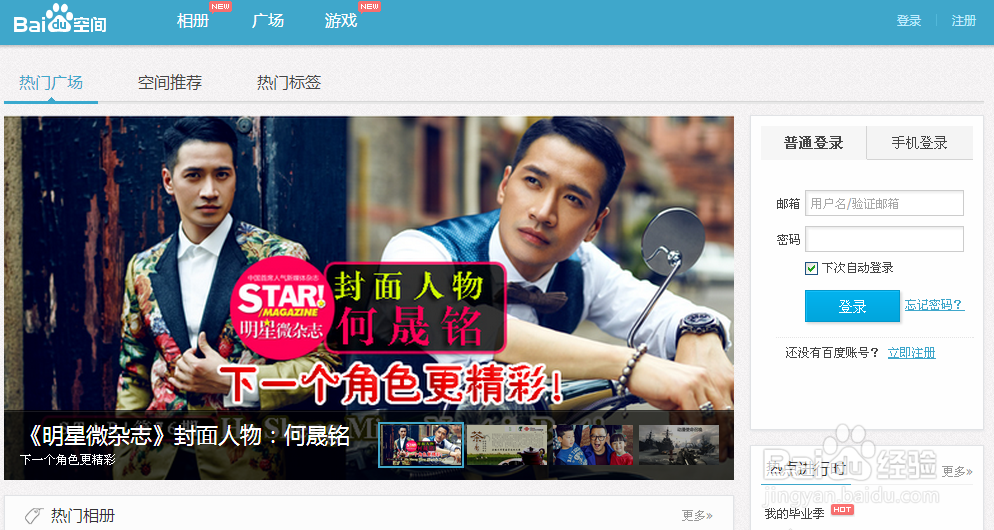This screenshot has height=530, width=994.
Task: Go to 广场 in top navigation
Action: pyautogui.click(x=268, y=20)
